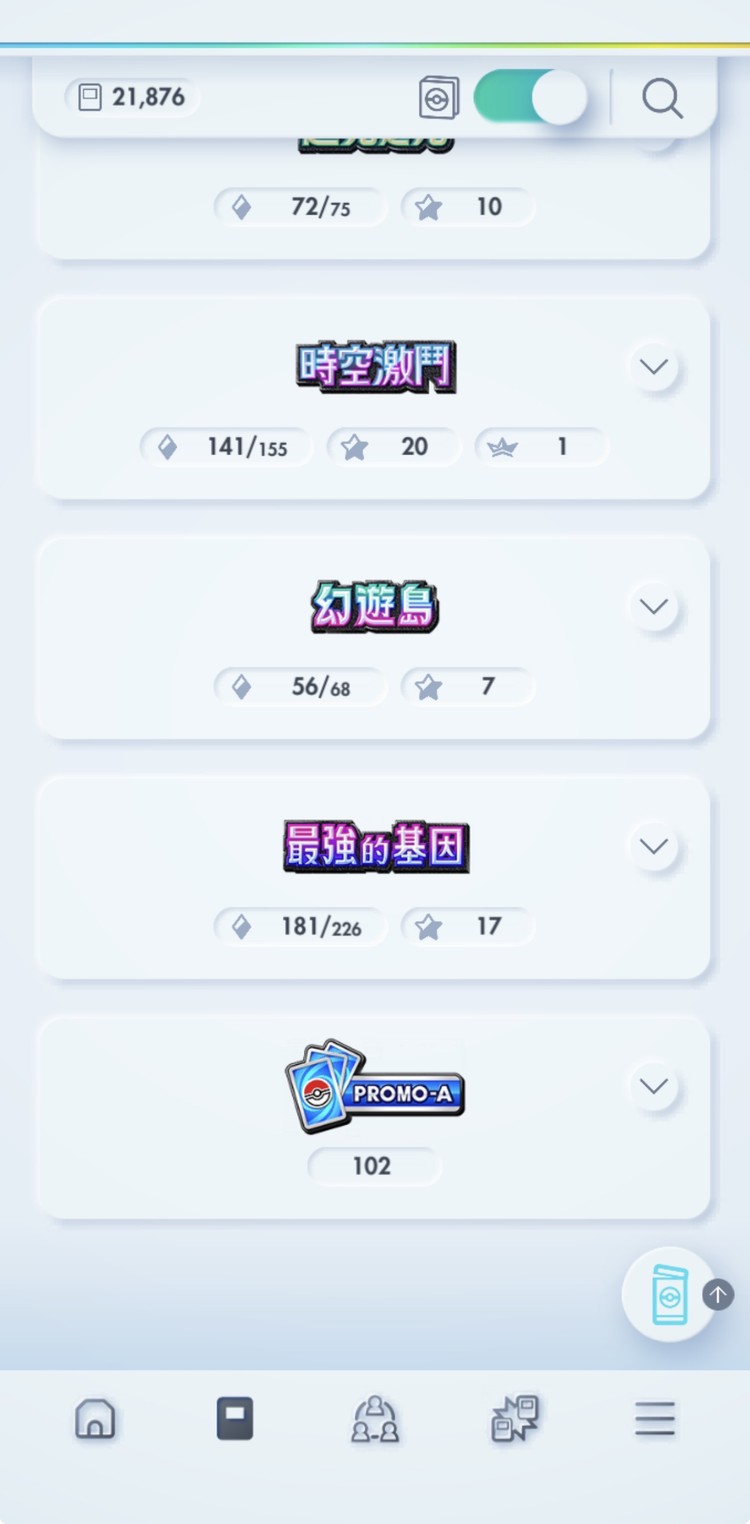Expand the PROMO-A card section
The image size is (750, 1524).
(x=653, y=1085)
